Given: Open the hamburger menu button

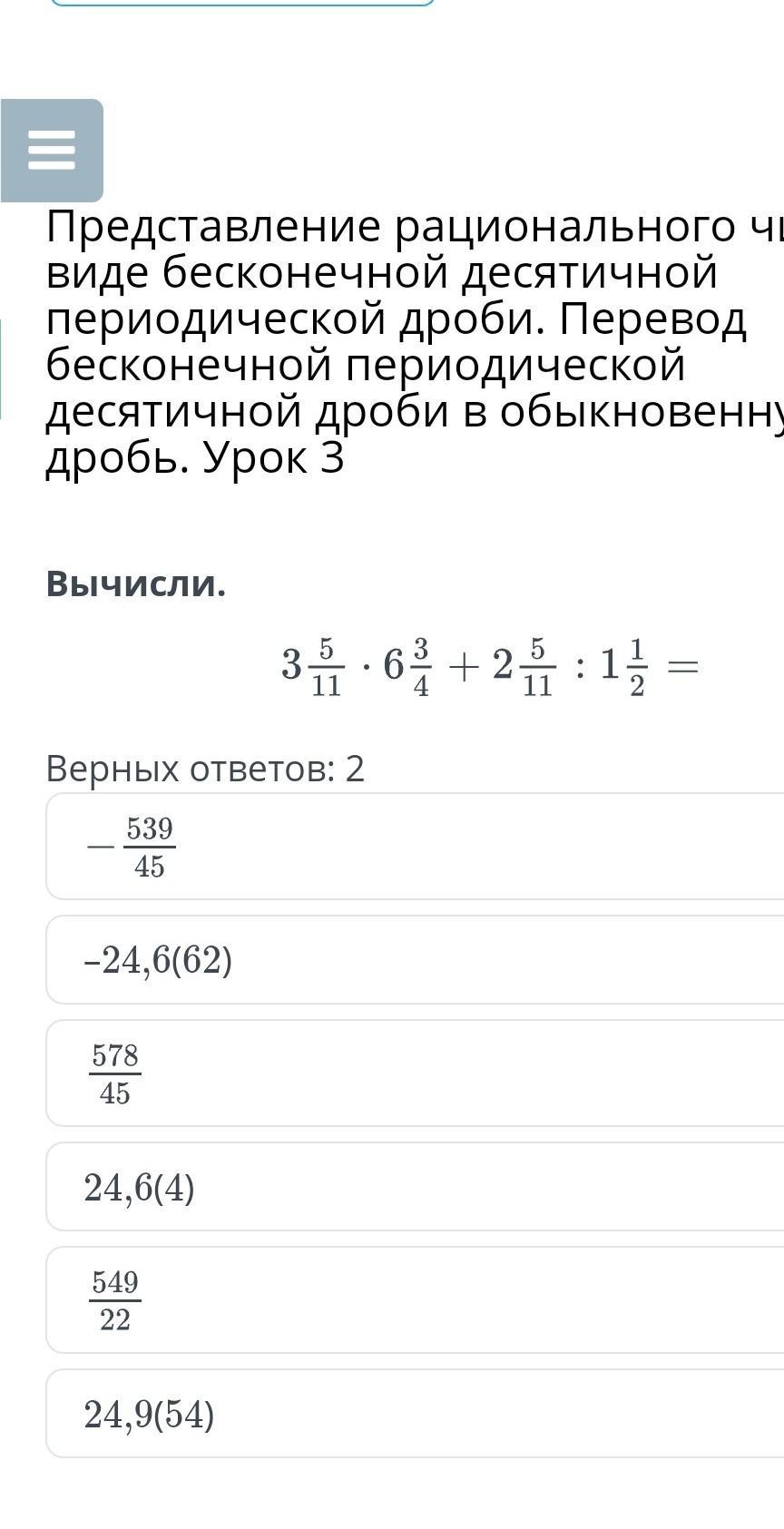Looking at the screenshot, I should [x=52, y=151].
